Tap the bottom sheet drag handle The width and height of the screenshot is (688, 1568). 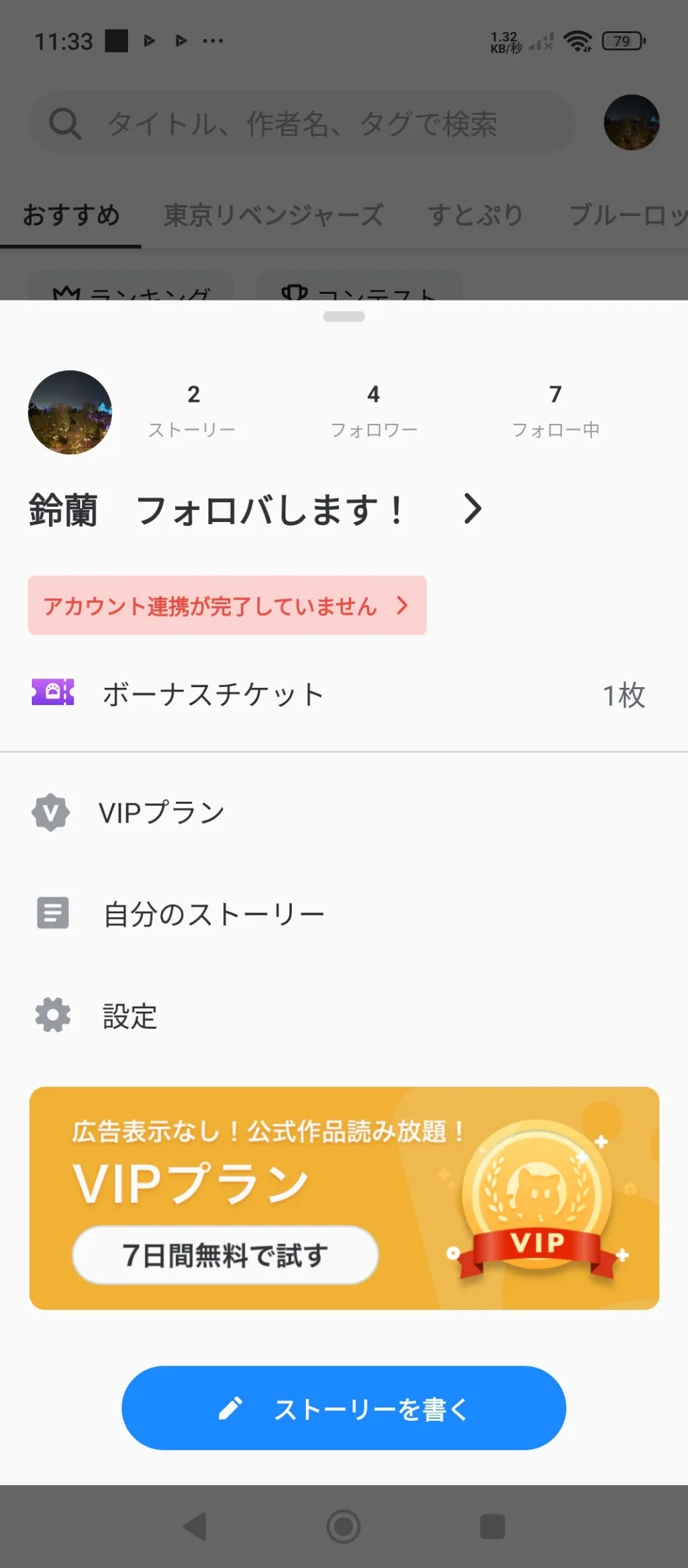344,317
